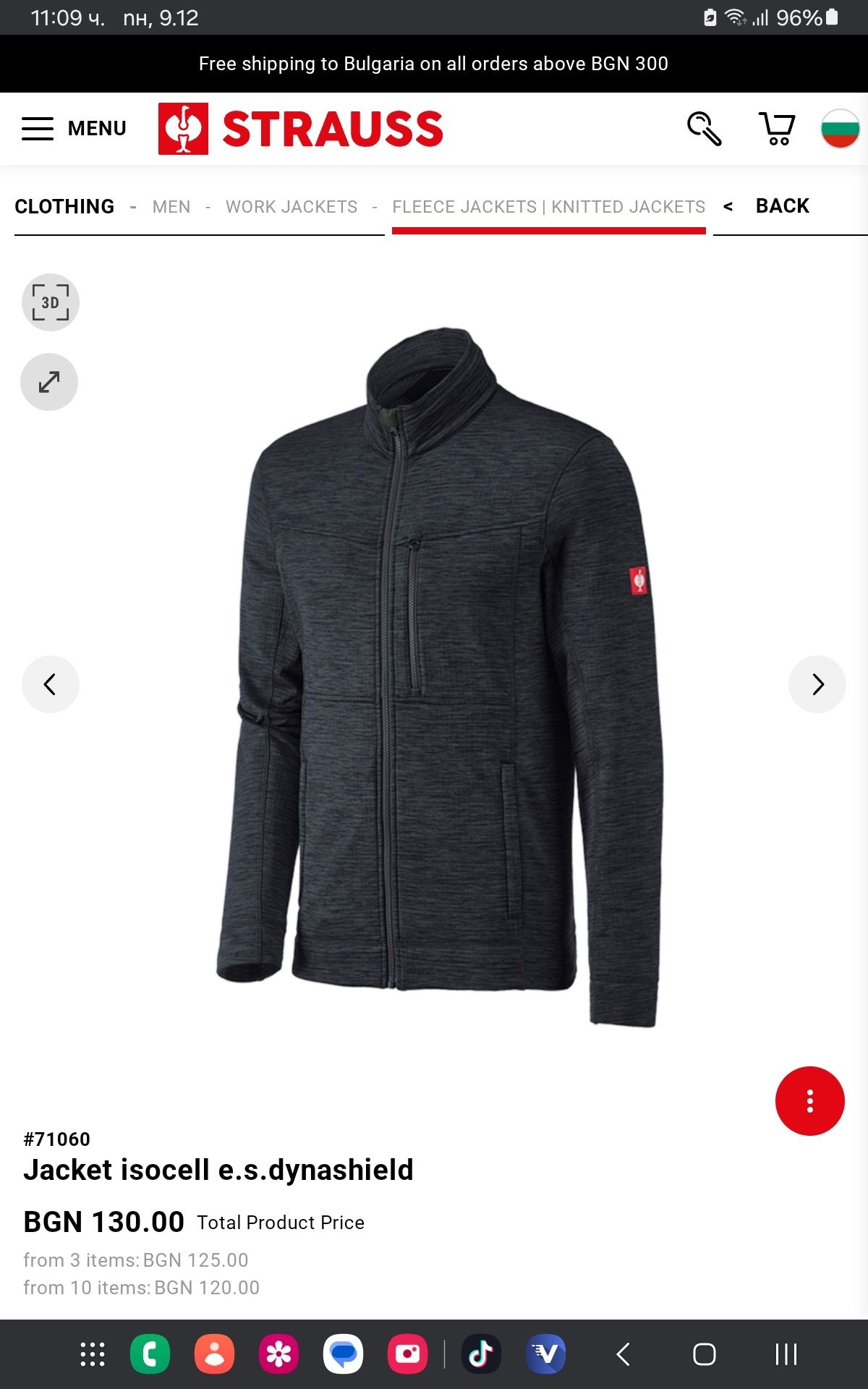Open the 3D product view

50,302
